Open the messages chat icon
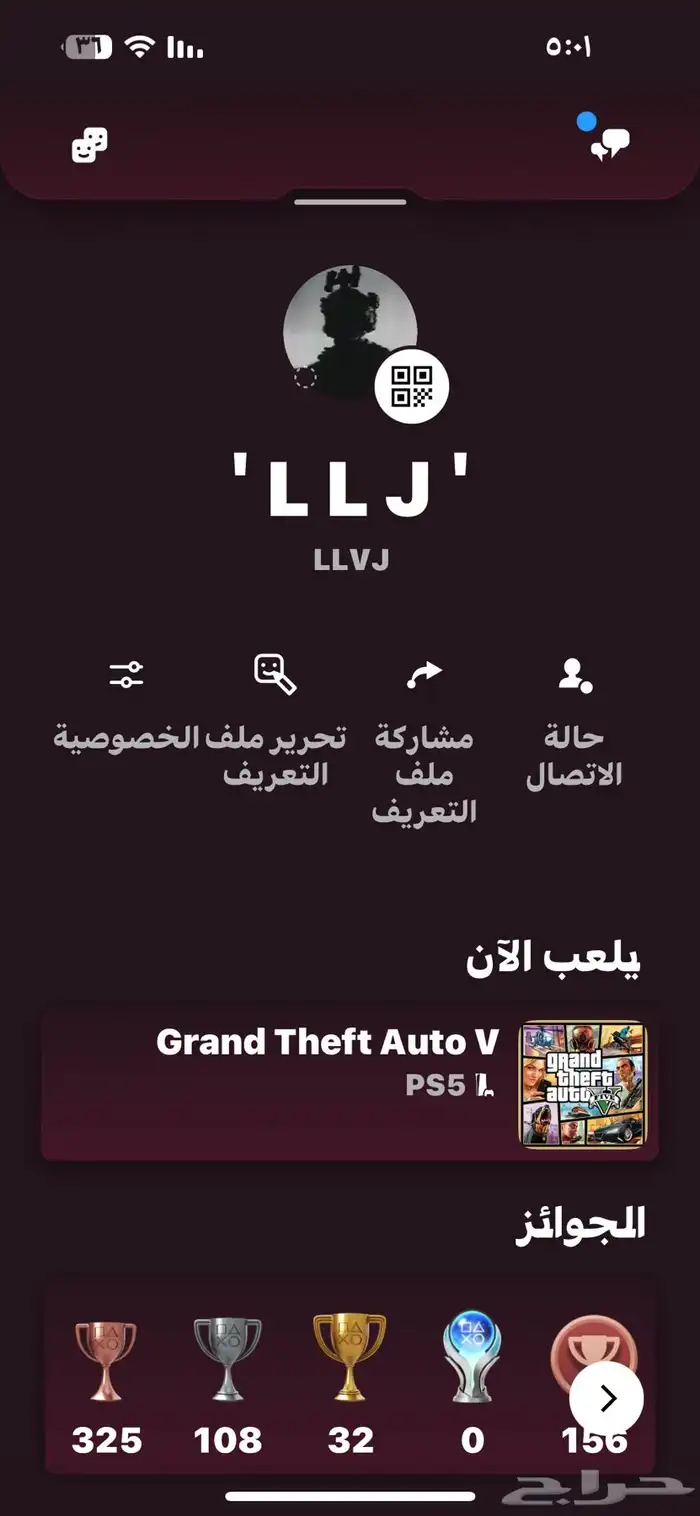Image resolution: width=700 pixels, height=1516 pixels. pyautogui.click(x=609, y=146)
